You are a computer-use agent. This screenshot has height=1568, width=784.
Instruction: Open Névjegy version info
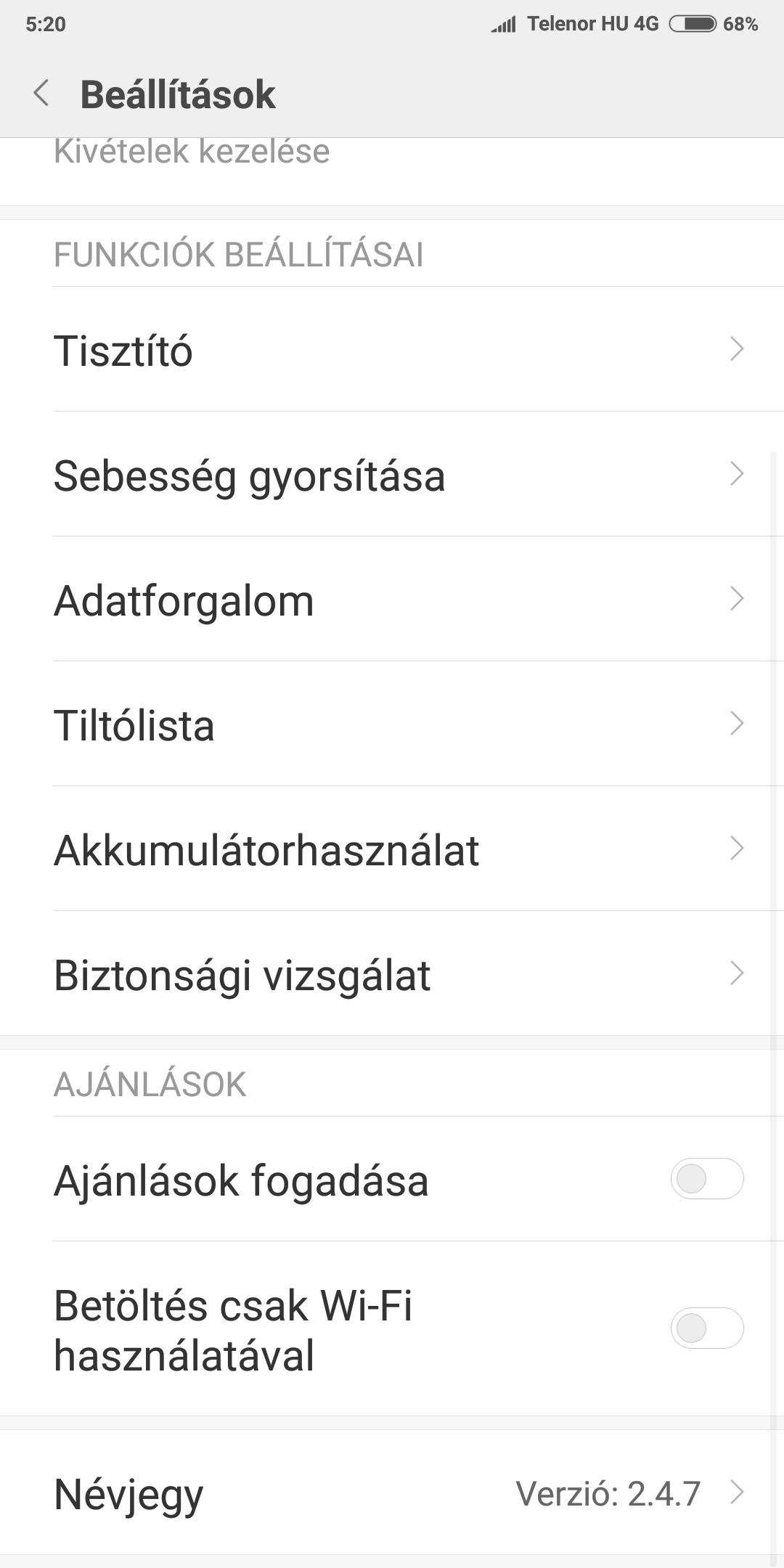[392, 1493]
